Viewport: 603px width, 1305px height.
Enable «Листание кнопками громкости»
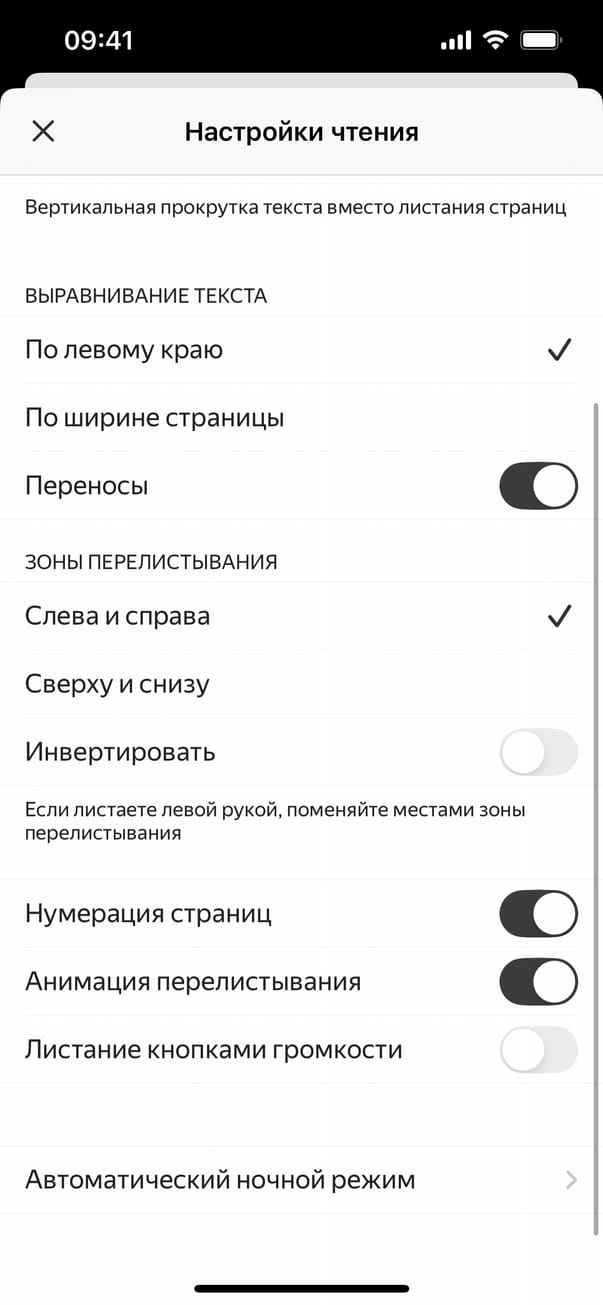tap(538, 1049)
